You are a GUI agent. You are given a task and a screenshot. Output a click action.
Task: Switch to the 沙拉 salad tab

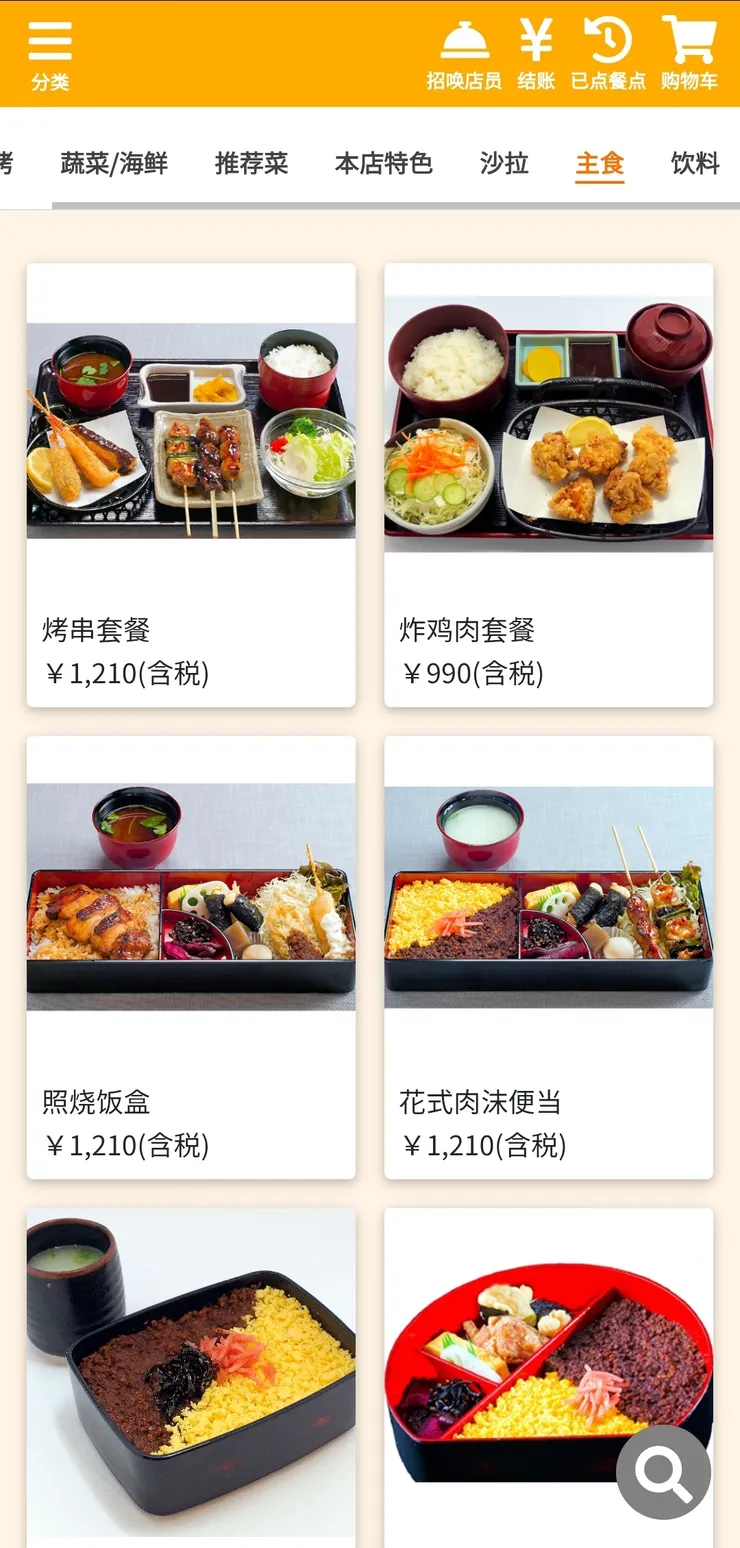(506, 164)
